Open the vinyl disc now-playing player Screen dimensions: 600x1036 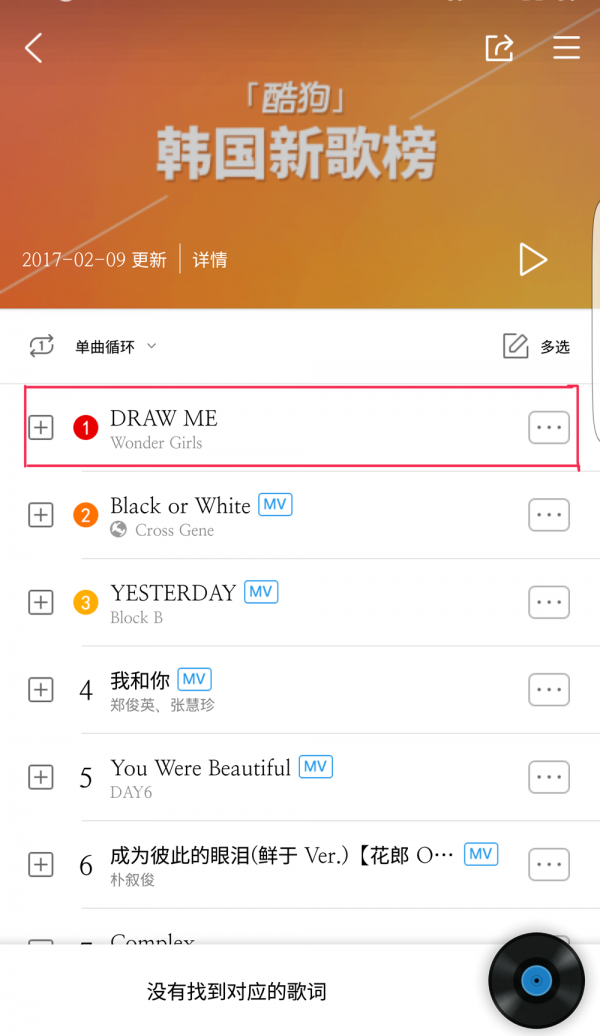(536, 981)
